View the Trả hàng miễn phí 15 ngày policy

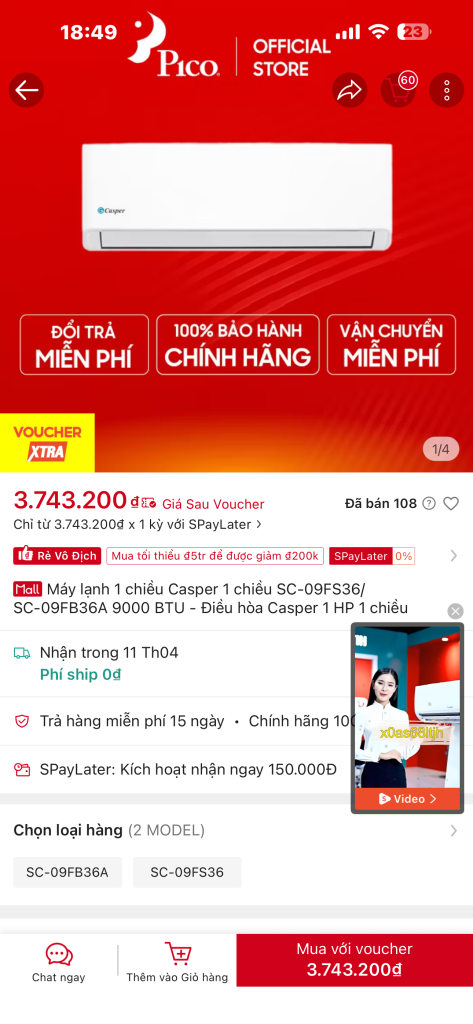coord(176,722)
